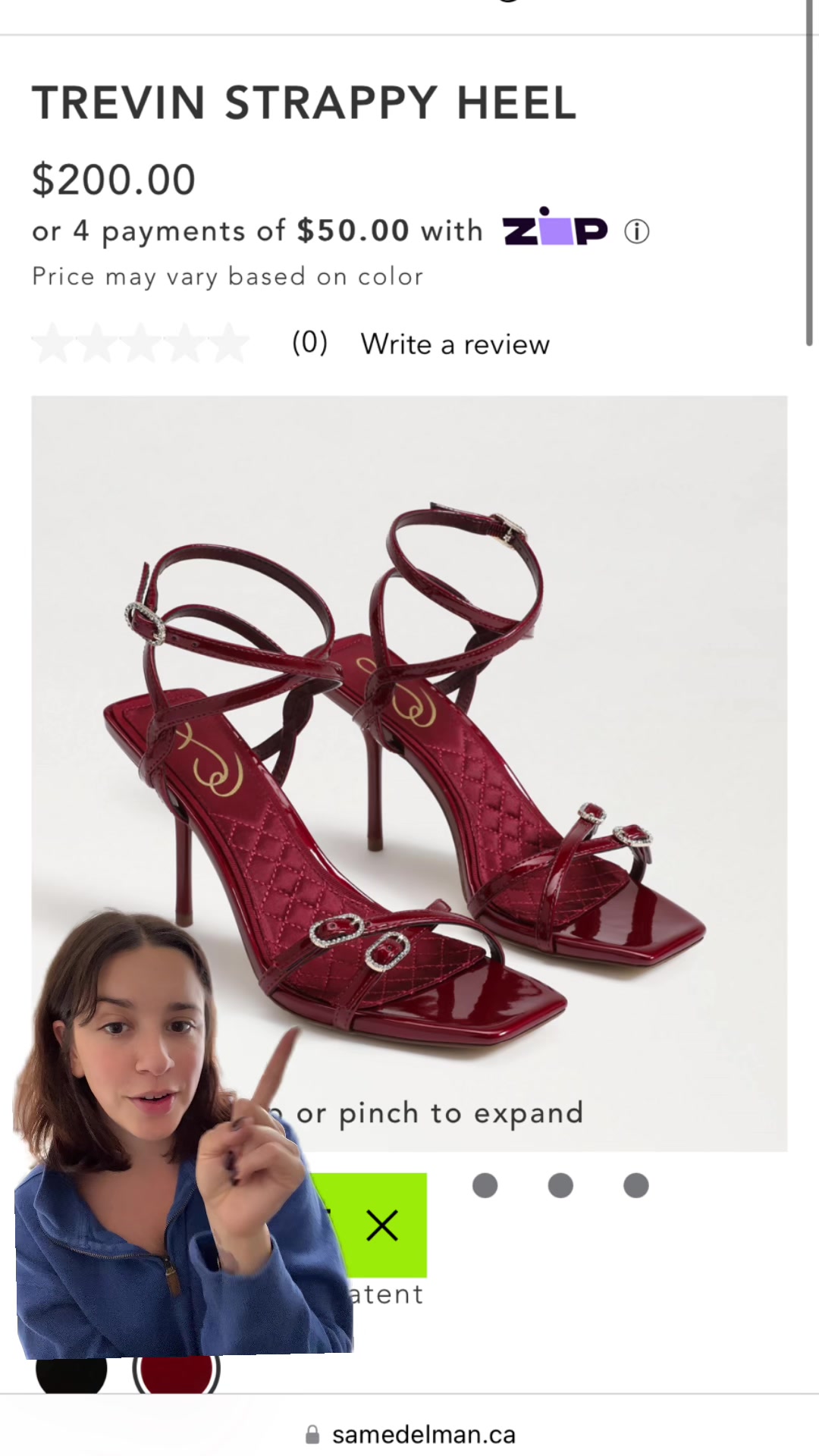Open the star rating reviews
The image size is (819, 1456).
click(141, 344)
